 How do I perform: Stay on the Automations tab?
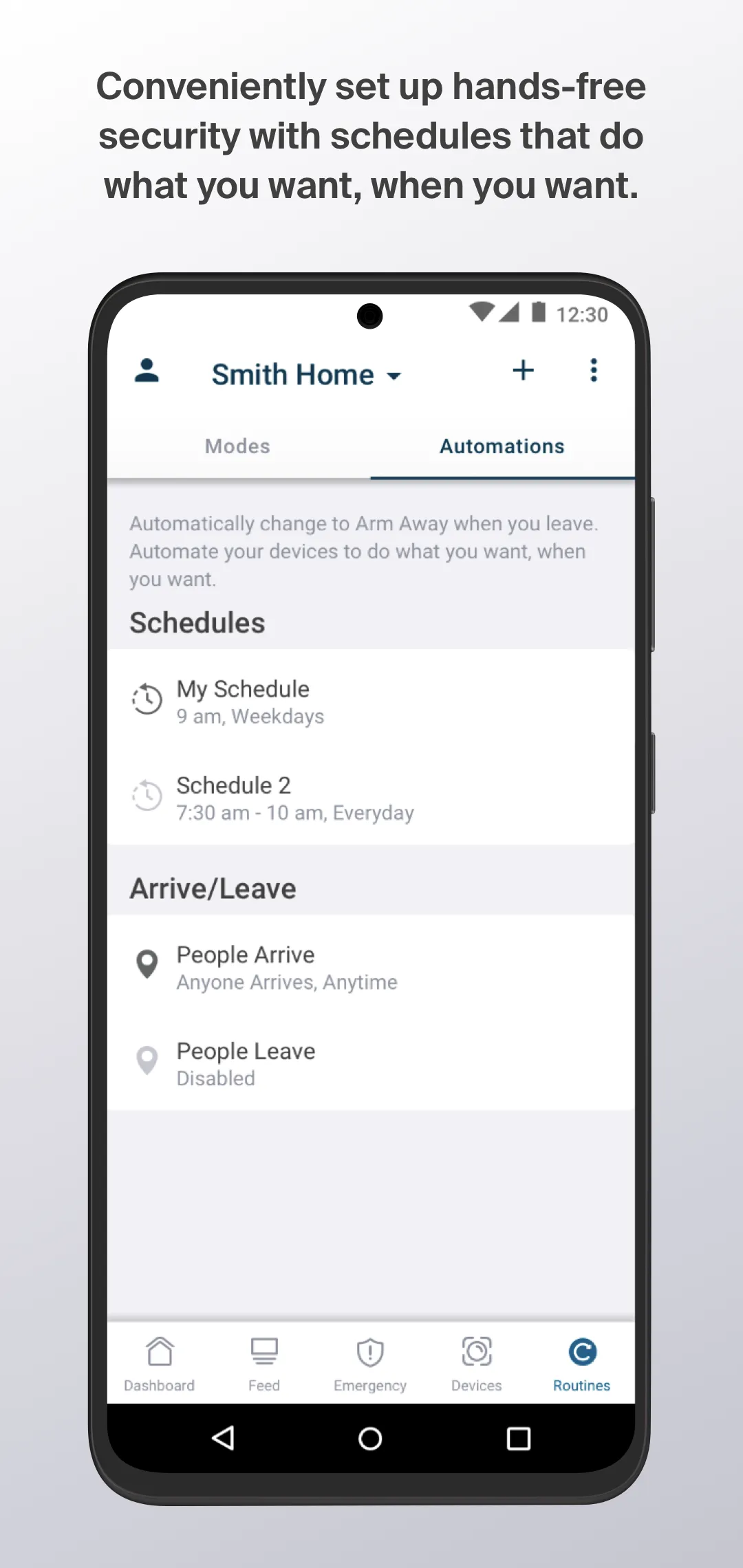pyautogui.click(x=501, y=446)
